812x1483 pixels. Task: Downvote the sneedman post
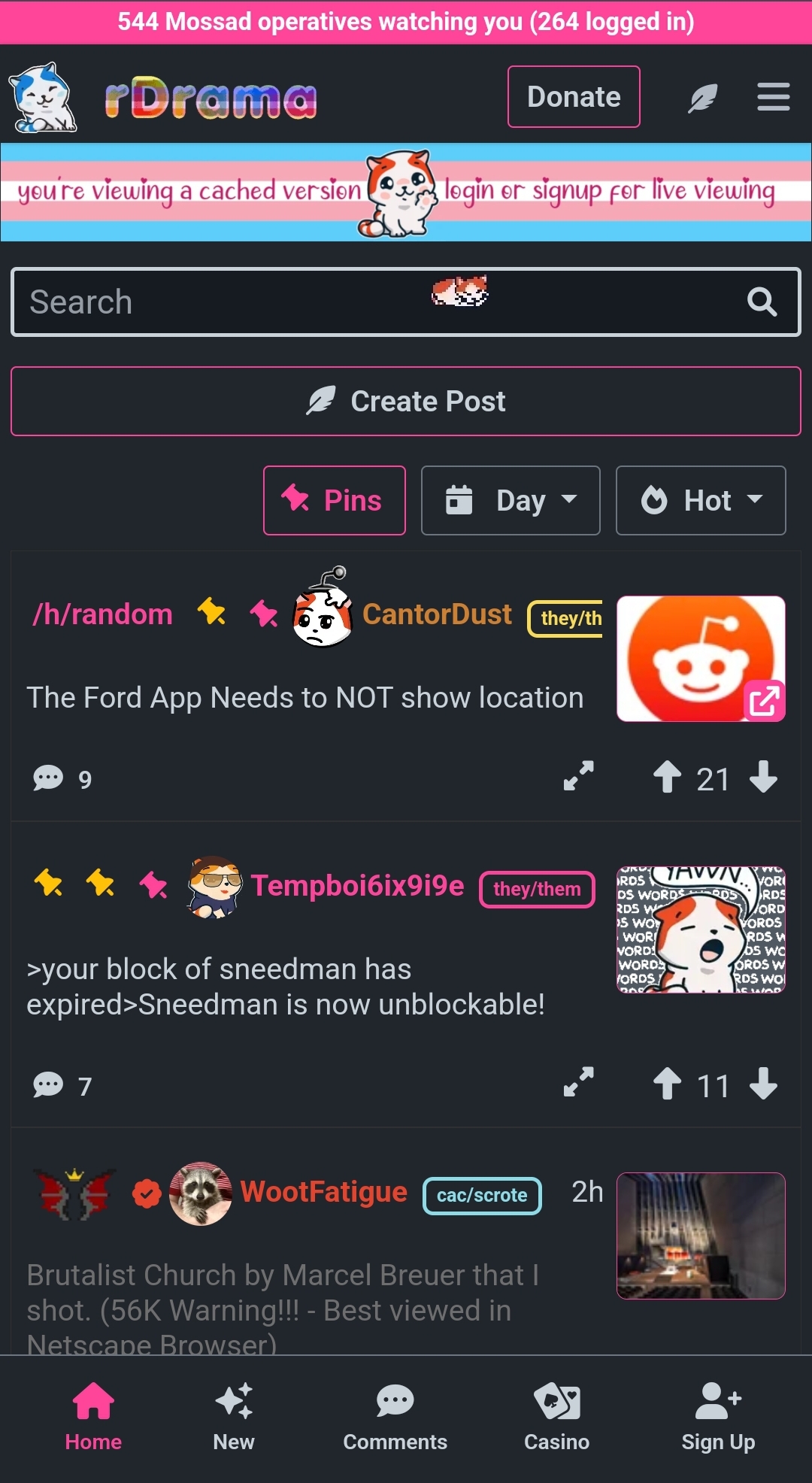pyautogui.click(x=764, y=1084)
